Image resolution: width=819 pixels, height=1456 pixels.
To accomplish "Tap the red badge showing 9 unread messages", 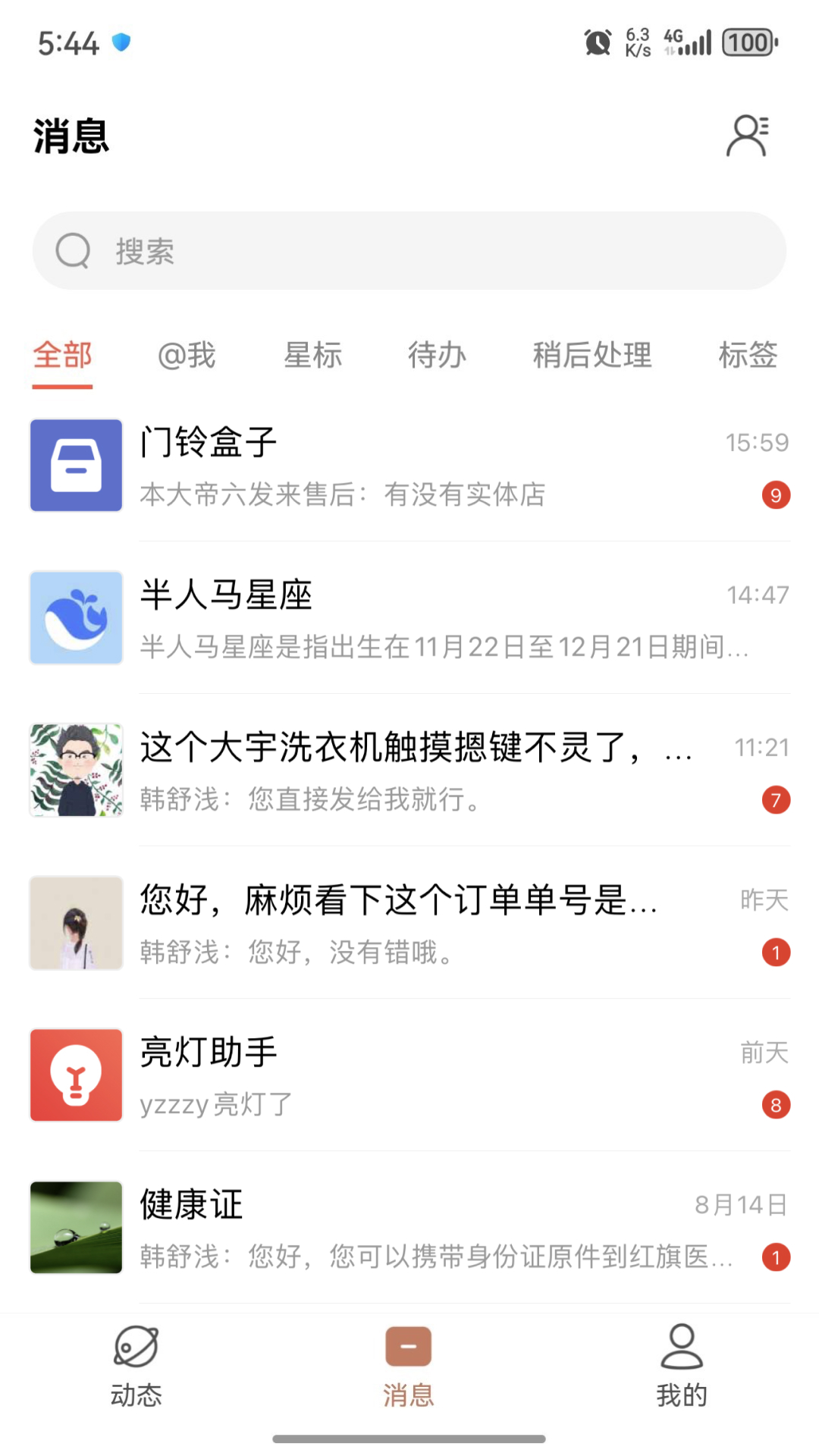I will pos(776,495).
